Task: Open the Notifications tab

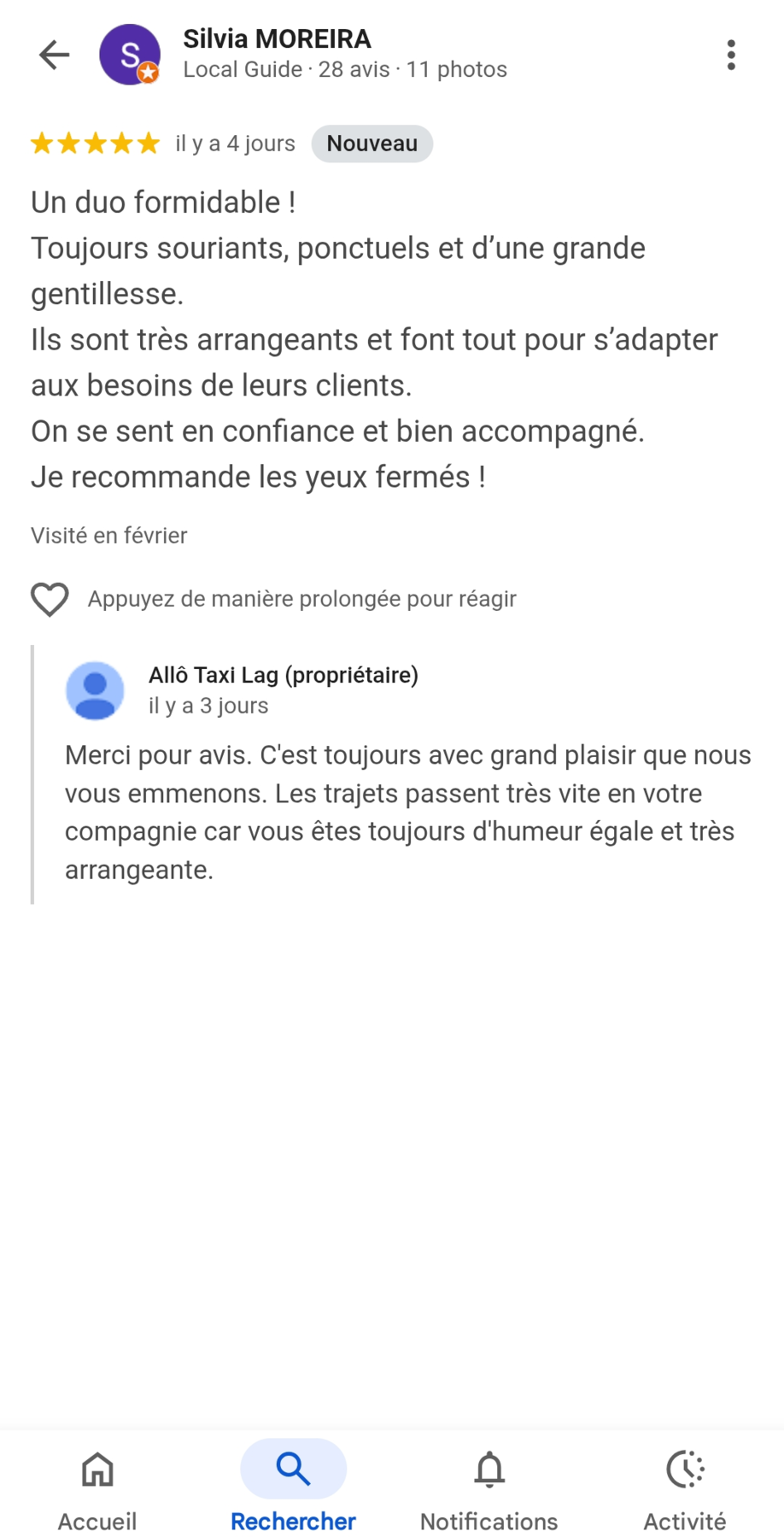Action: tap(489, 1486)
